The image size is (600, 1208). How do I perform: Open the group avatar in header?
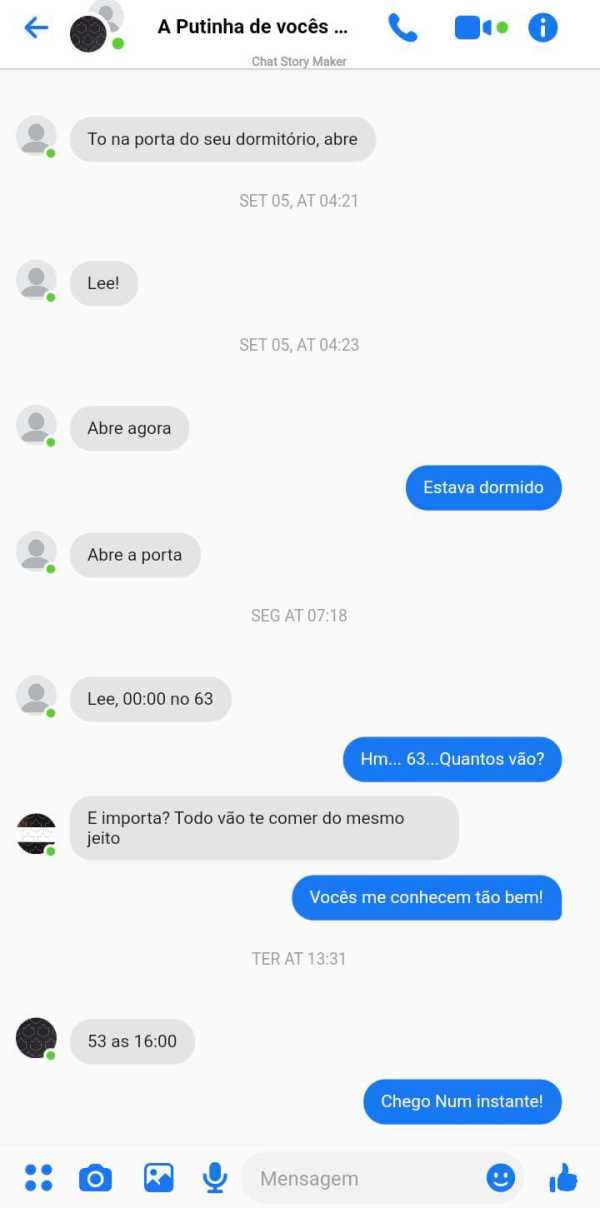tap(96, 28)
